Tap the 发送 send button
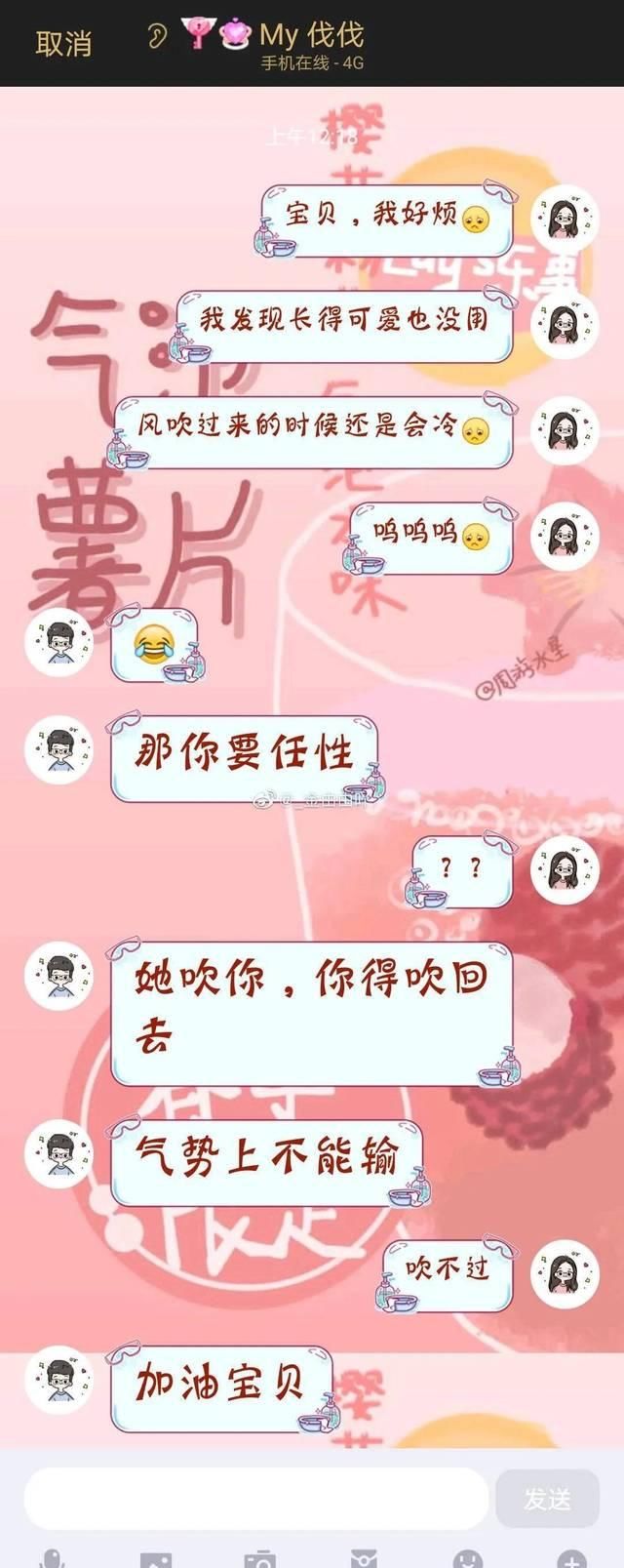Screen dimensions: 624x1568 (x=547, y=1498)
